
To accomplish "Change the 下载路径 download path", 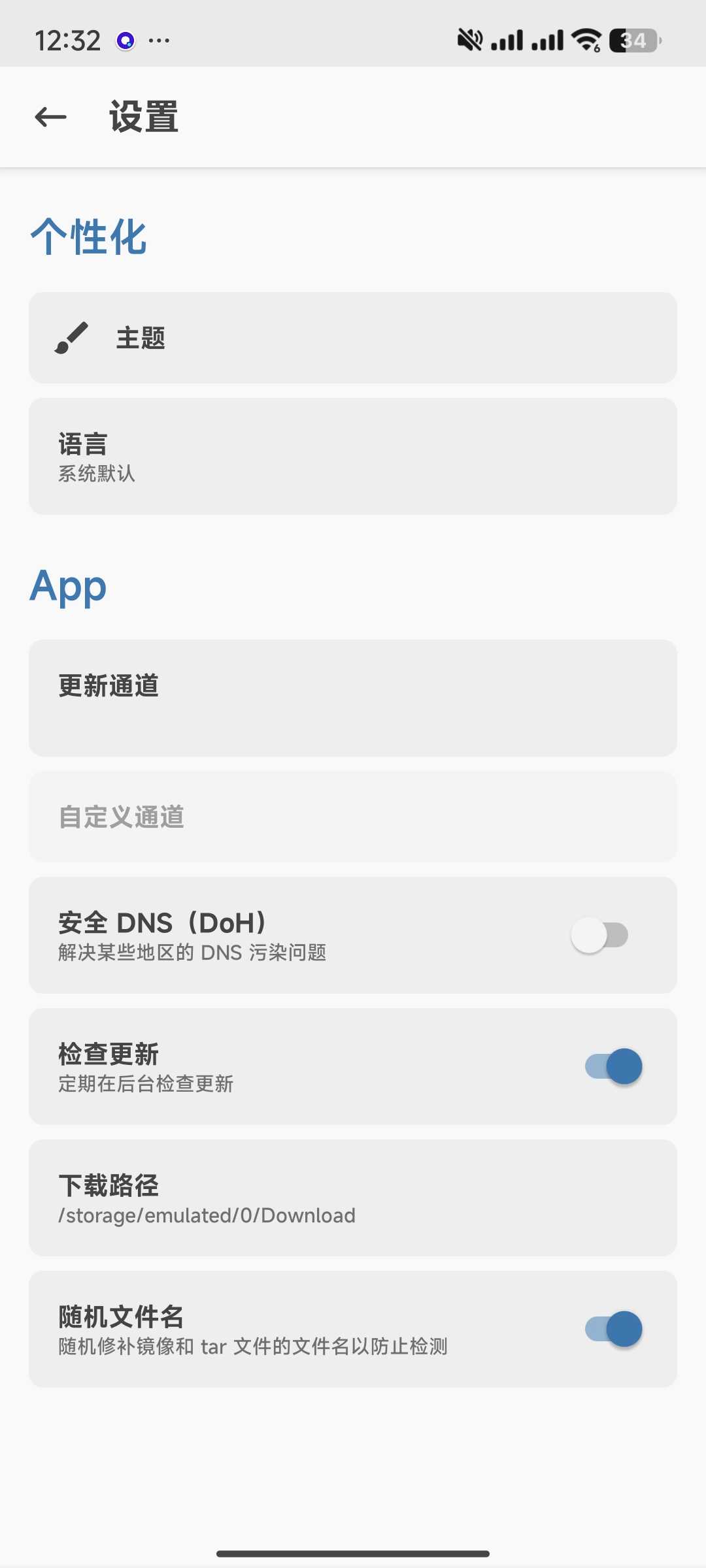I will point(353,1198).
